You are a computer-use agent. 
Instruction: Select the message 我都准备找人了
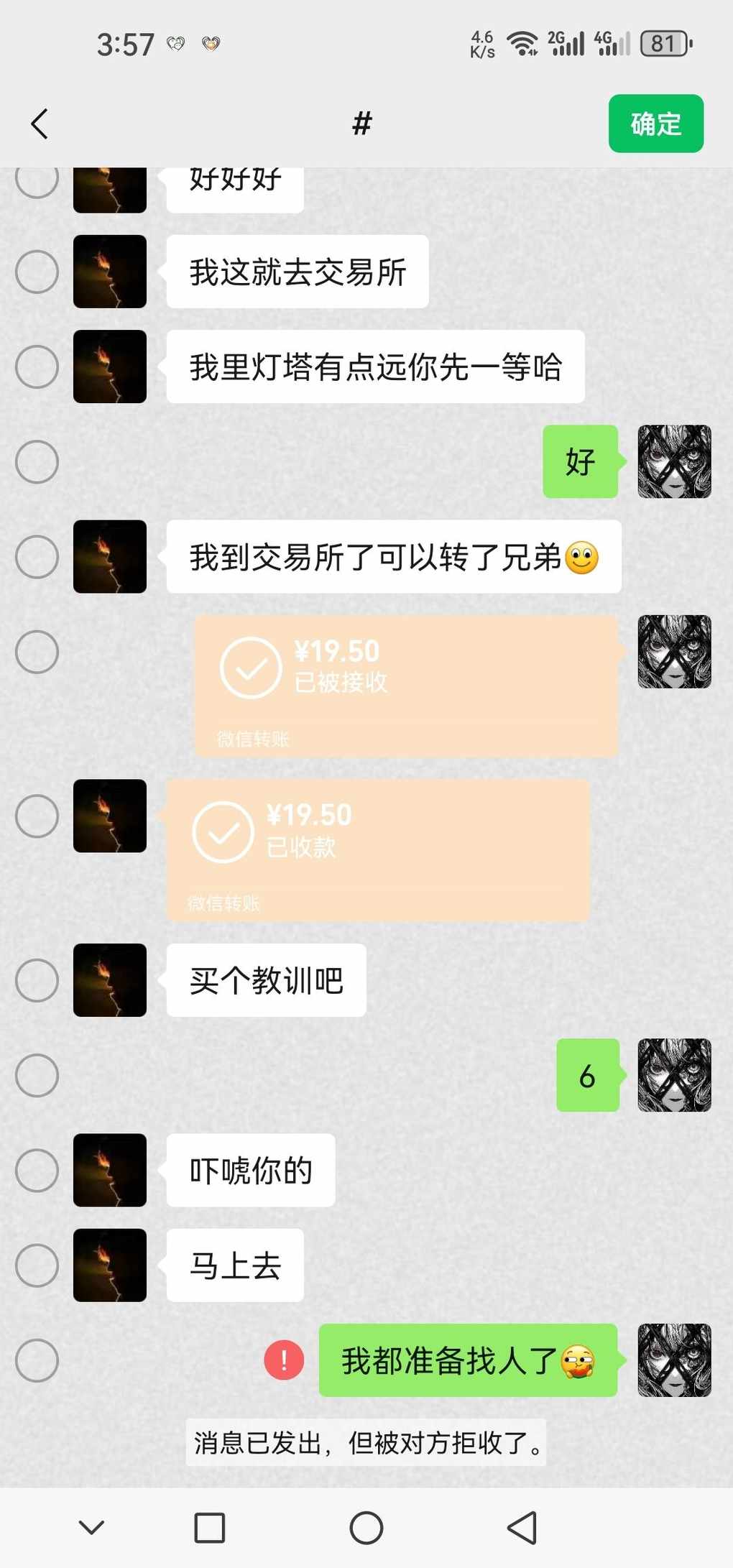coord(37,1360)
